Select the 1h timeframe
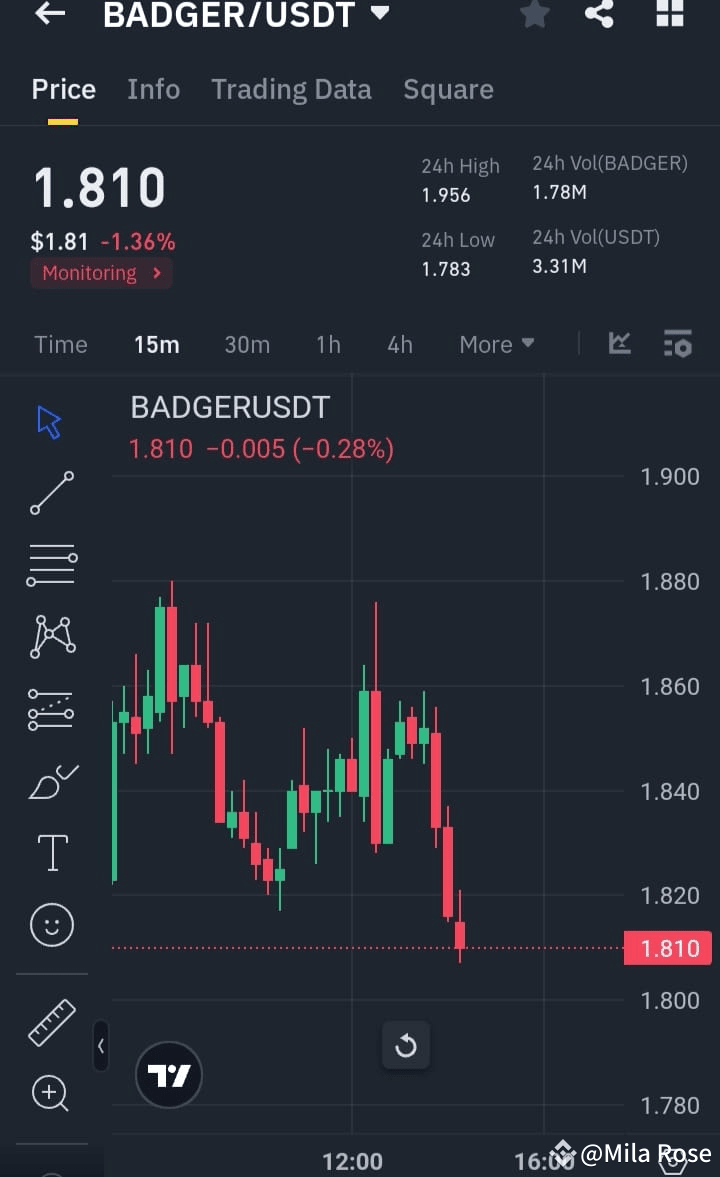Screen dimensions: 720x1177 click(328, 344)
